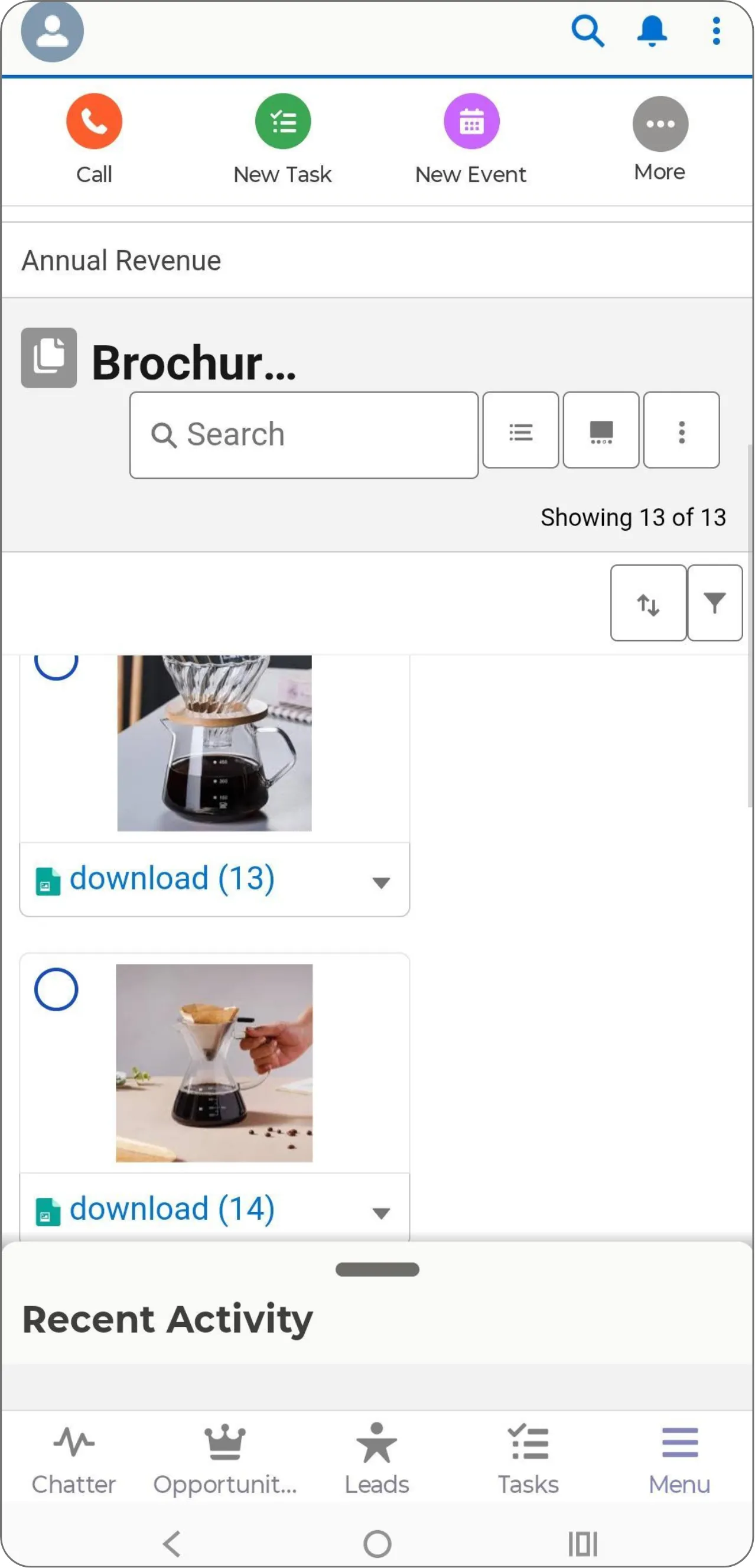Select the download (14) file checkbox
This screenshot has width=755, height=1568.
click(56, 989)
